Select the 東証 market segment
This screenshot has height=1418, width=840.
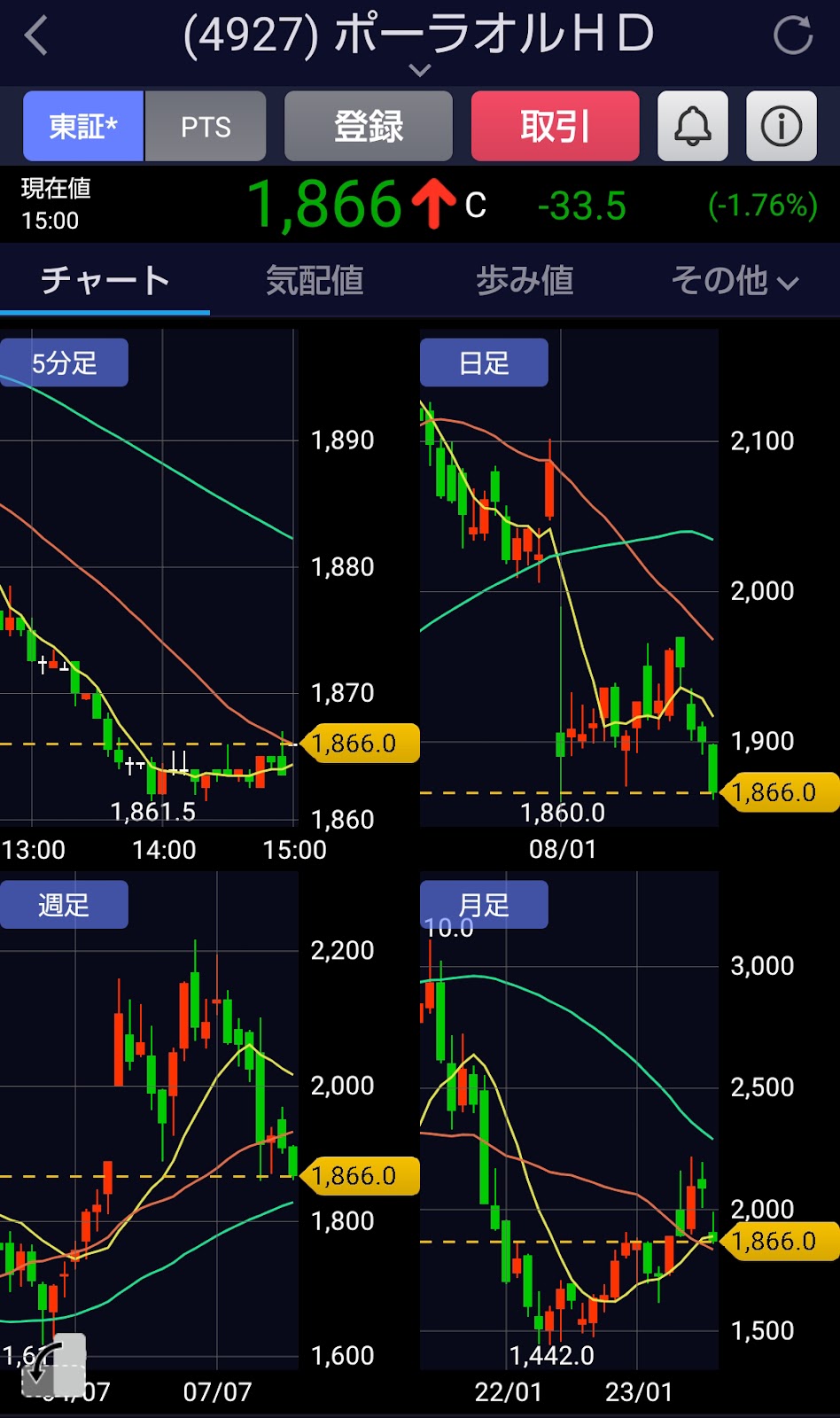pos(83,126)
